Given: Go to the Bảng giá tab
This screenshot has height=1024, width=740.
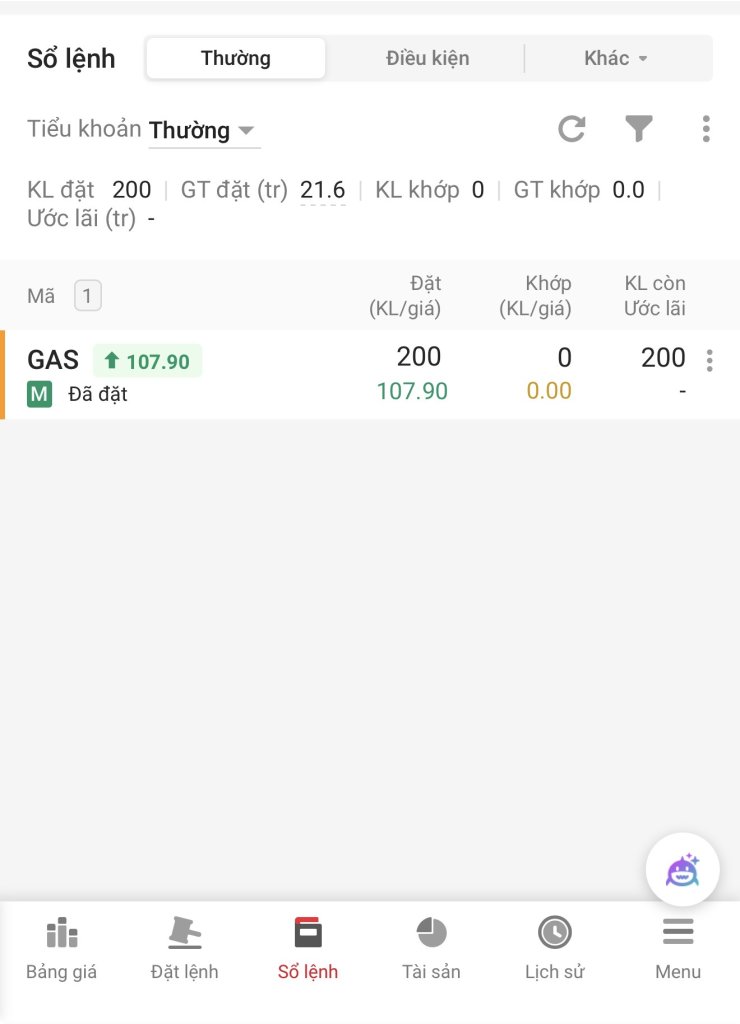Looking at the screenshot, I should coord(61,948).
